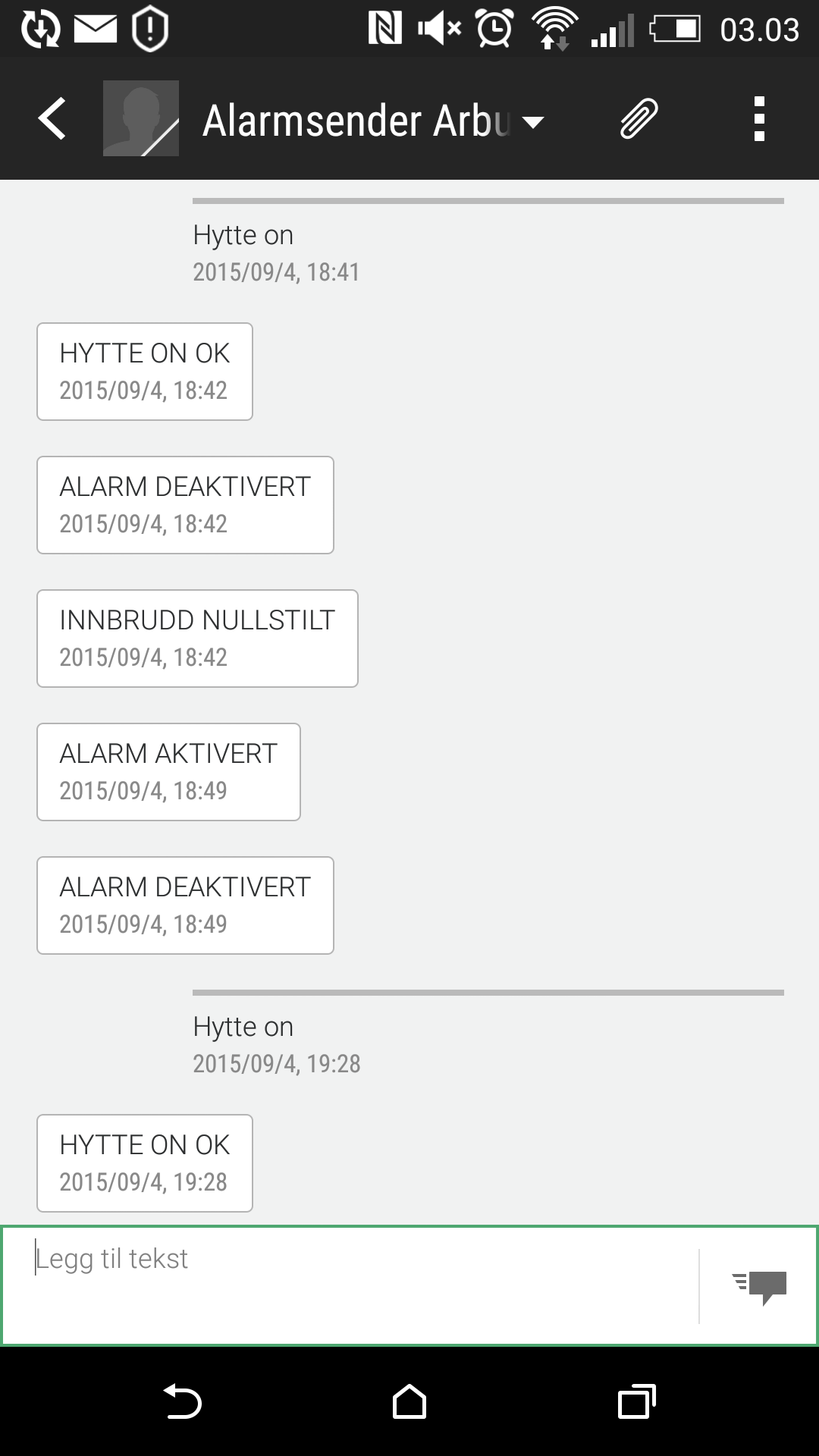Open recent apps

point(636,1402)
